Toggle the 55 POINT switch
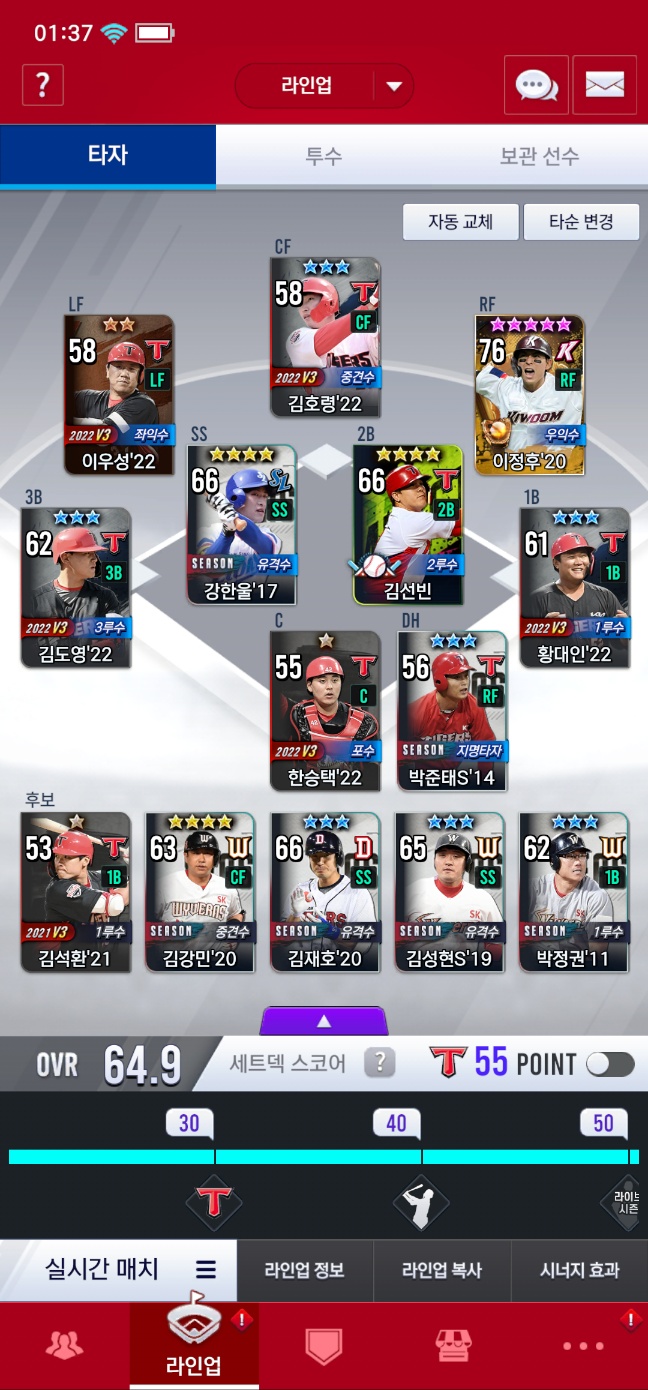648x1390 pixels. 610,1064
